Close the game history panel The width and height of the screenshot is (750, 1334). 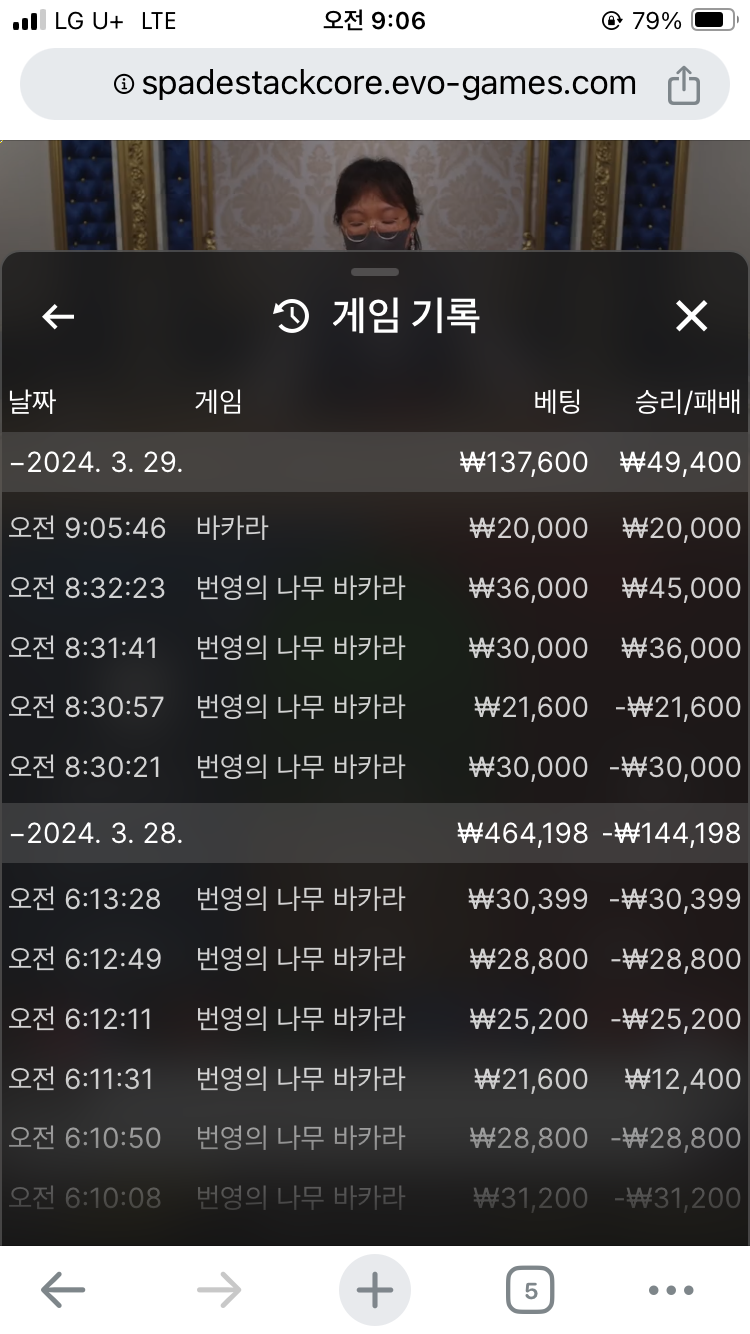coord(691,316)
